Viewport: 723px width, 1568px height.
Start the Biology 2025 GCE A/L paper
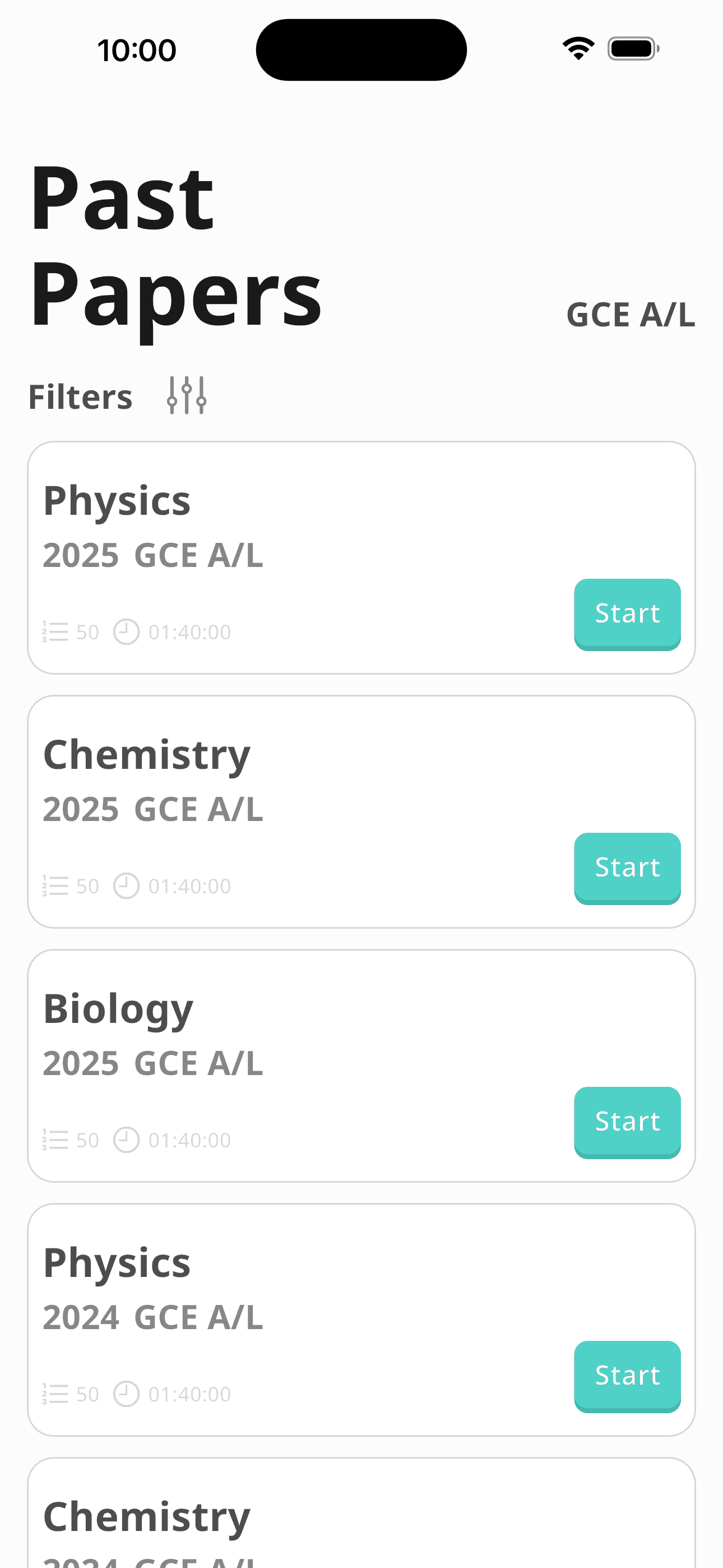pyautogui.click(x=627, y=1121)
